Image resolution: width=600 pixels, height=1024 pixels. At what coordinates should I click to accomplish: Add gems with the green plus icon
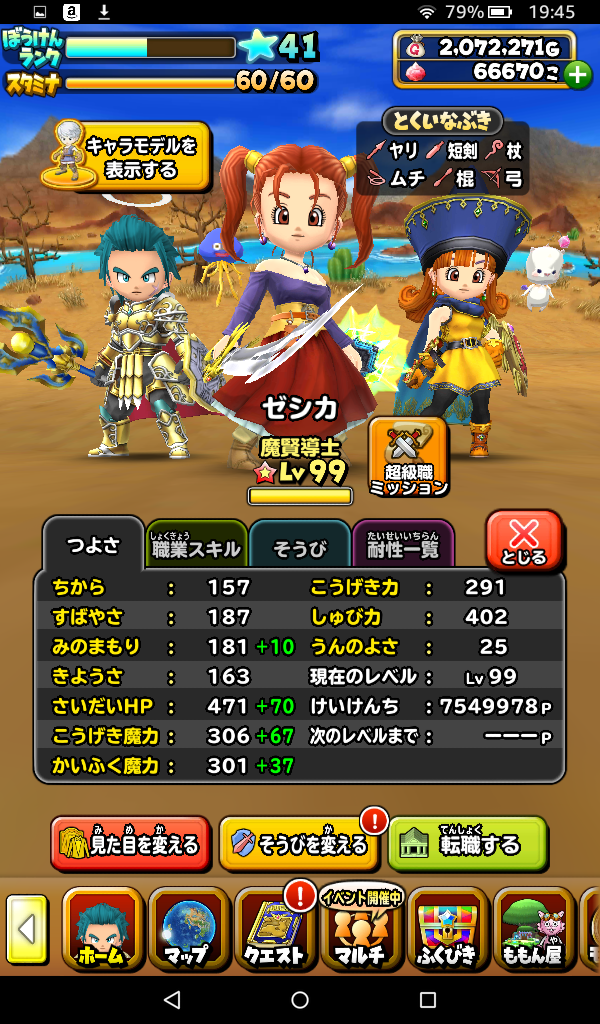(577, 74)
